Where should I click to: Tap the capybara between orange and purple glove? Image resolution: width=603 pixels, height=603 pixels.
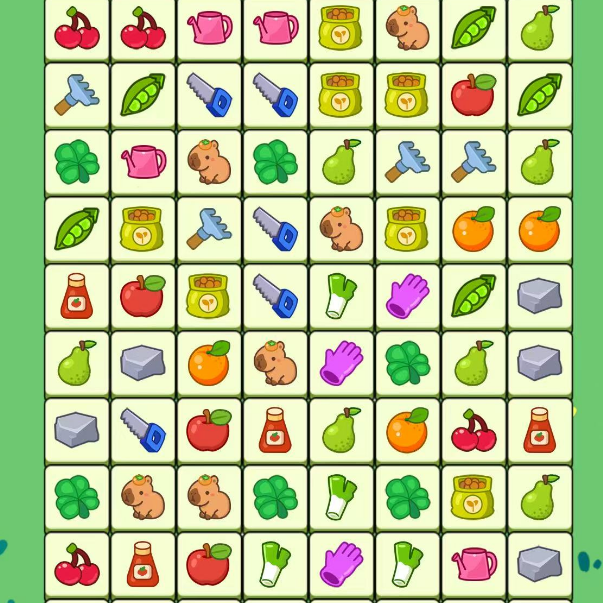[275, 364]
